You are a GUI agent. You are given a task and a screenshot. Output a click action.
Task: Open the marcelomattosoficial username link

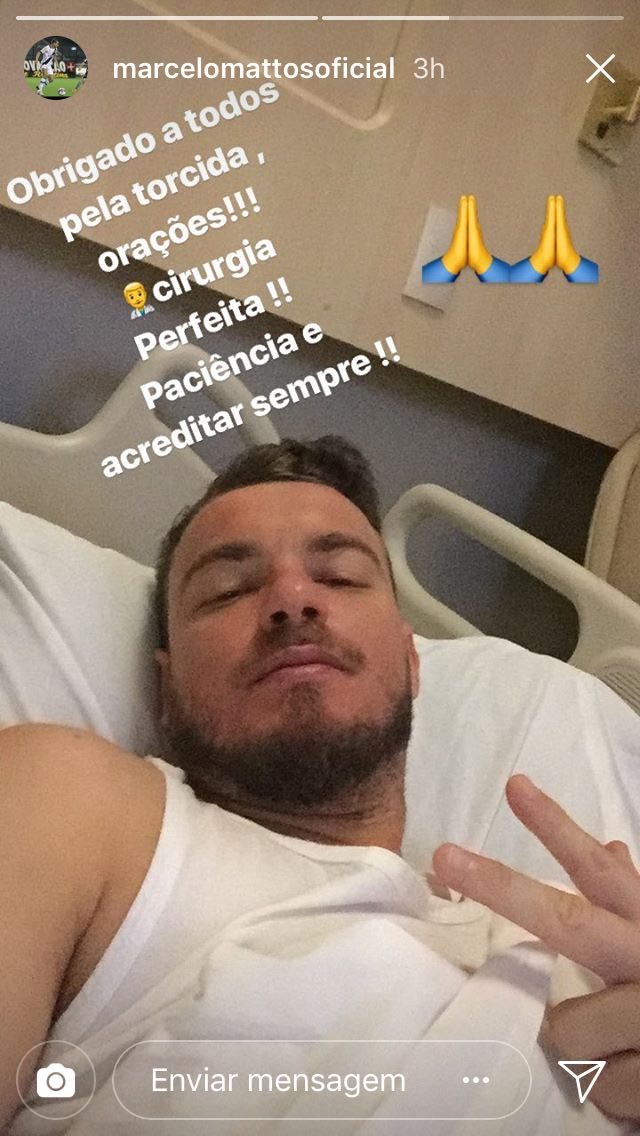253,69
